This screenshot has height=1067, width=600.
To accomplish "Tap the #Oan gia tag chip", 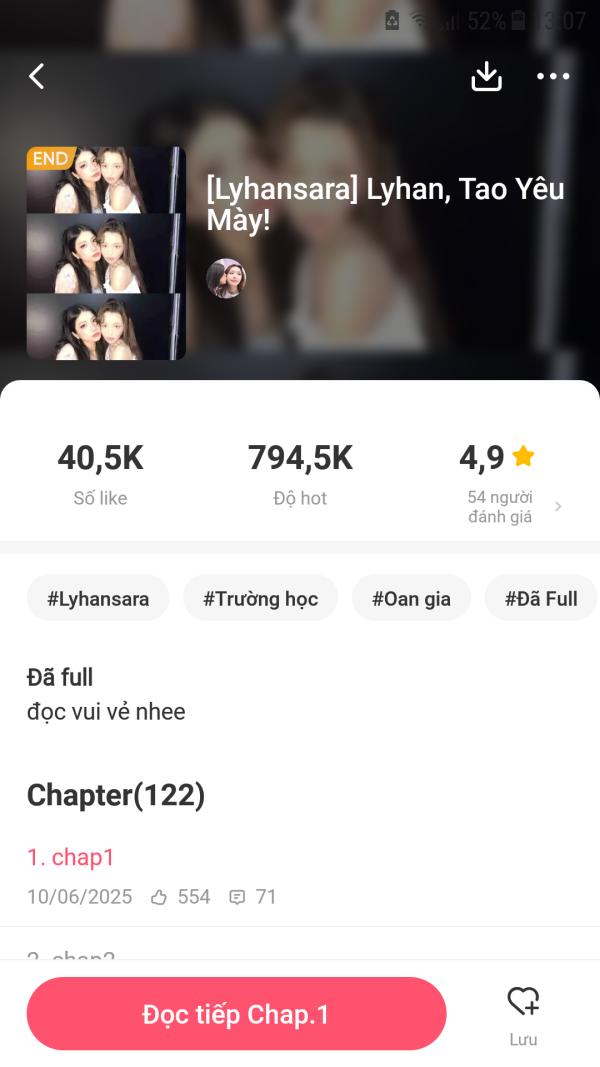I will [x=411, y=599].
